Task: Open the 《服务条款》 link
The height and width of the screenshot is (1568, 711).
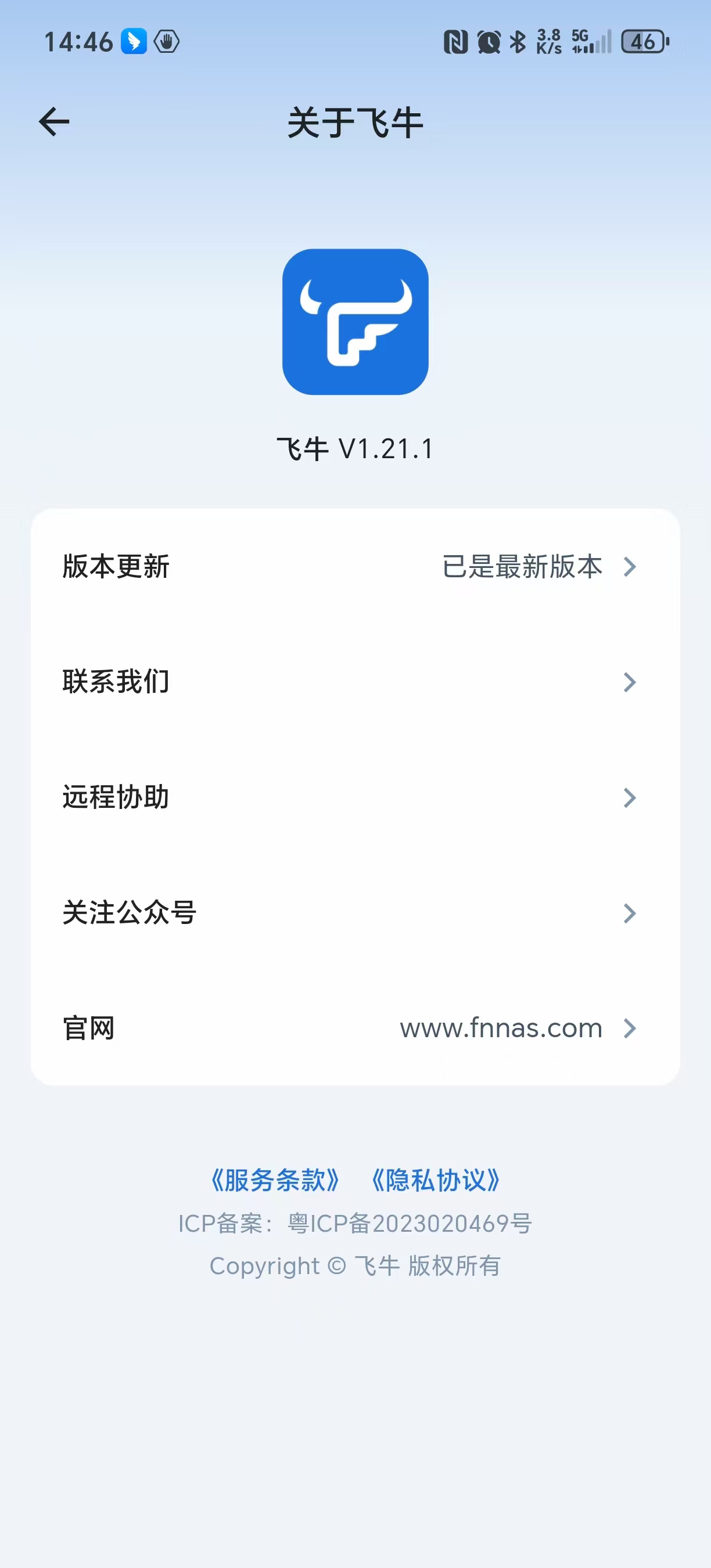Action: [x=275, y=1180]
